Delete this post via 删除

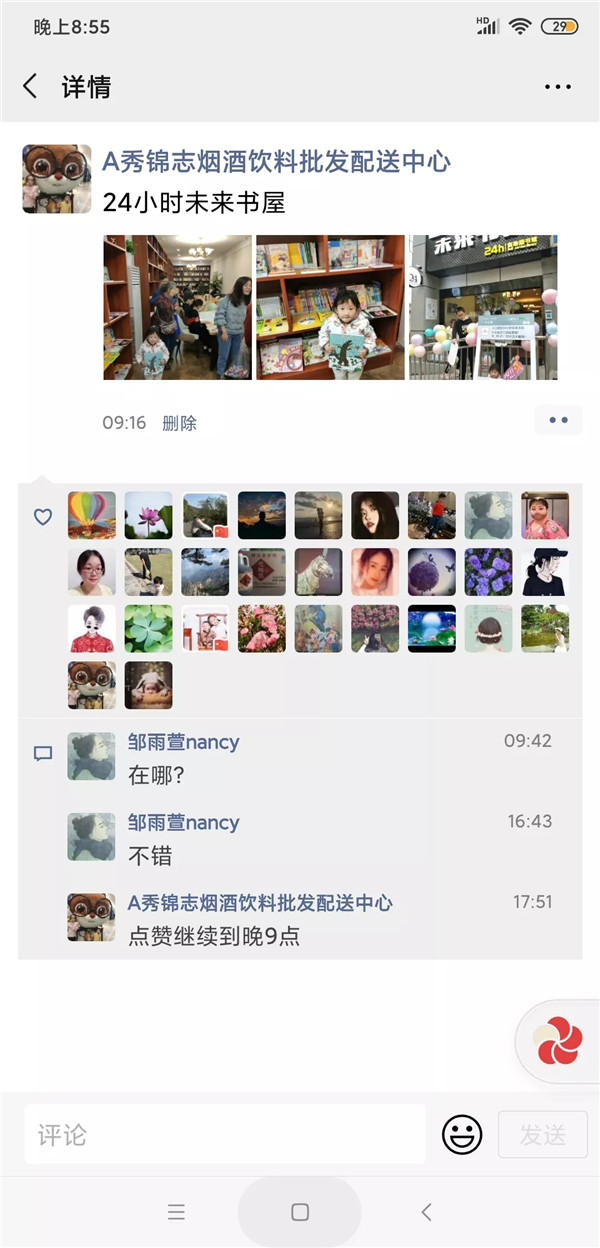pyautogui.click(x=179, y=423)
